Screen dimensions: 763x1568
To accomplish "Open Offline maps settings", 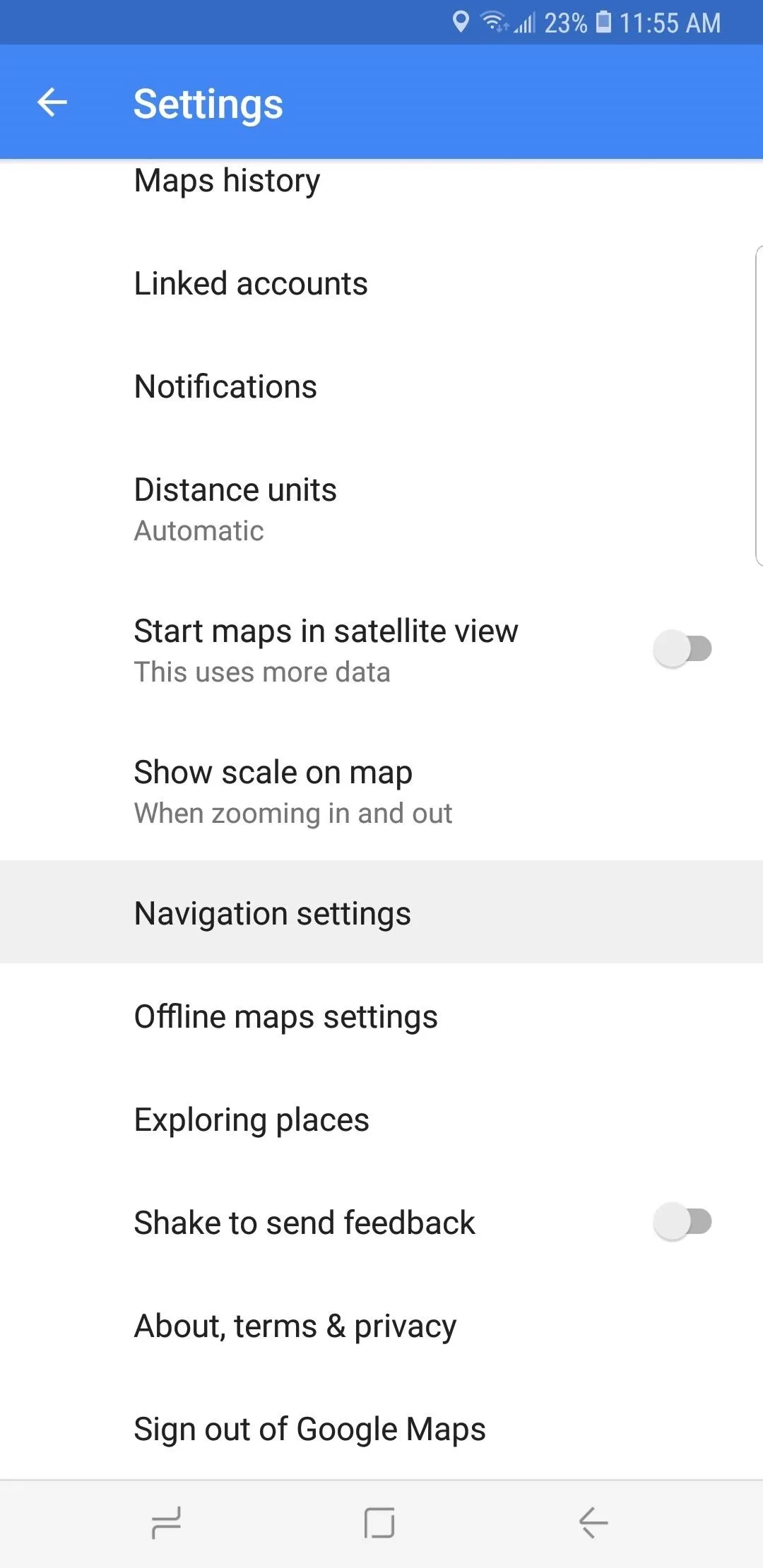I will tap(381, 1016).
